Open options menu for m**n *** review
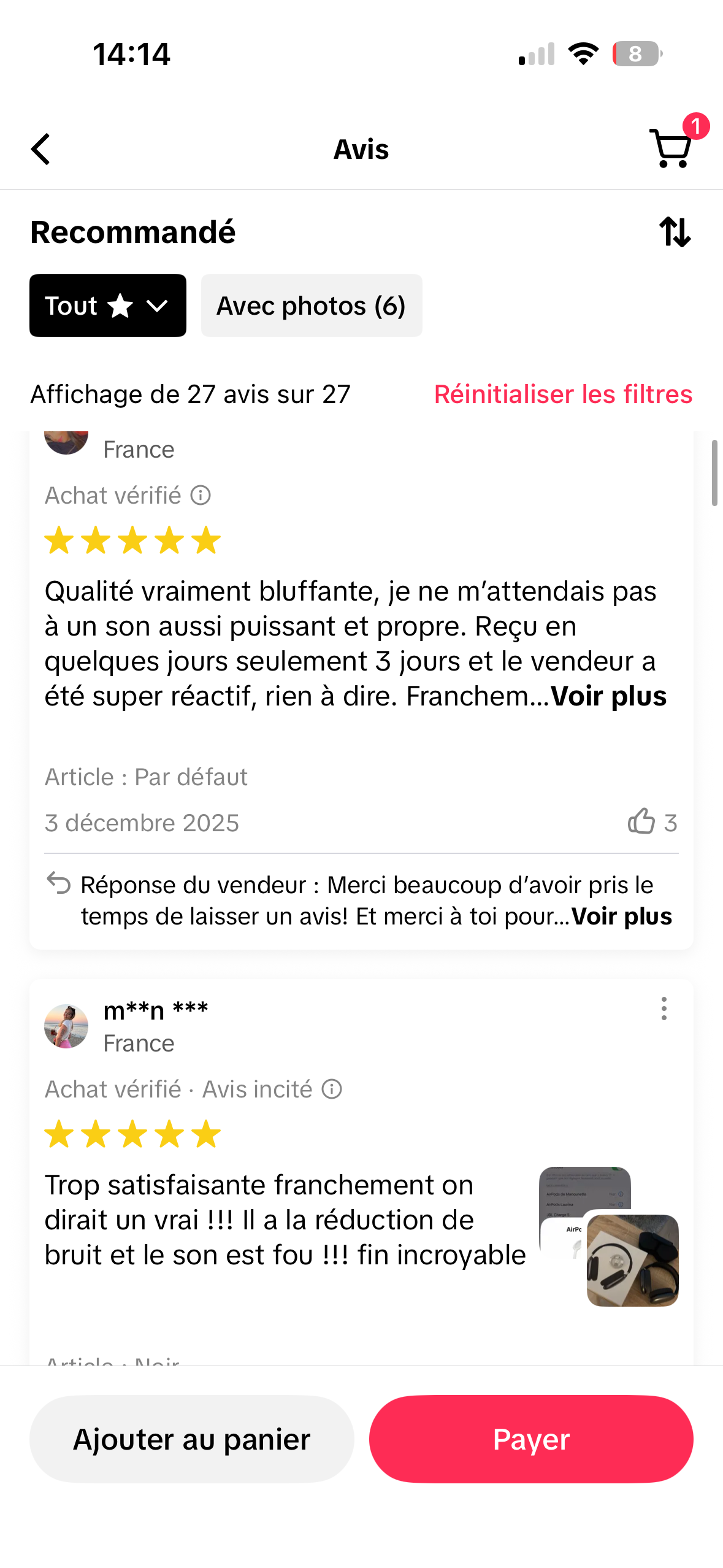This screenshot has width=723, height=1568. (664, 1009)
